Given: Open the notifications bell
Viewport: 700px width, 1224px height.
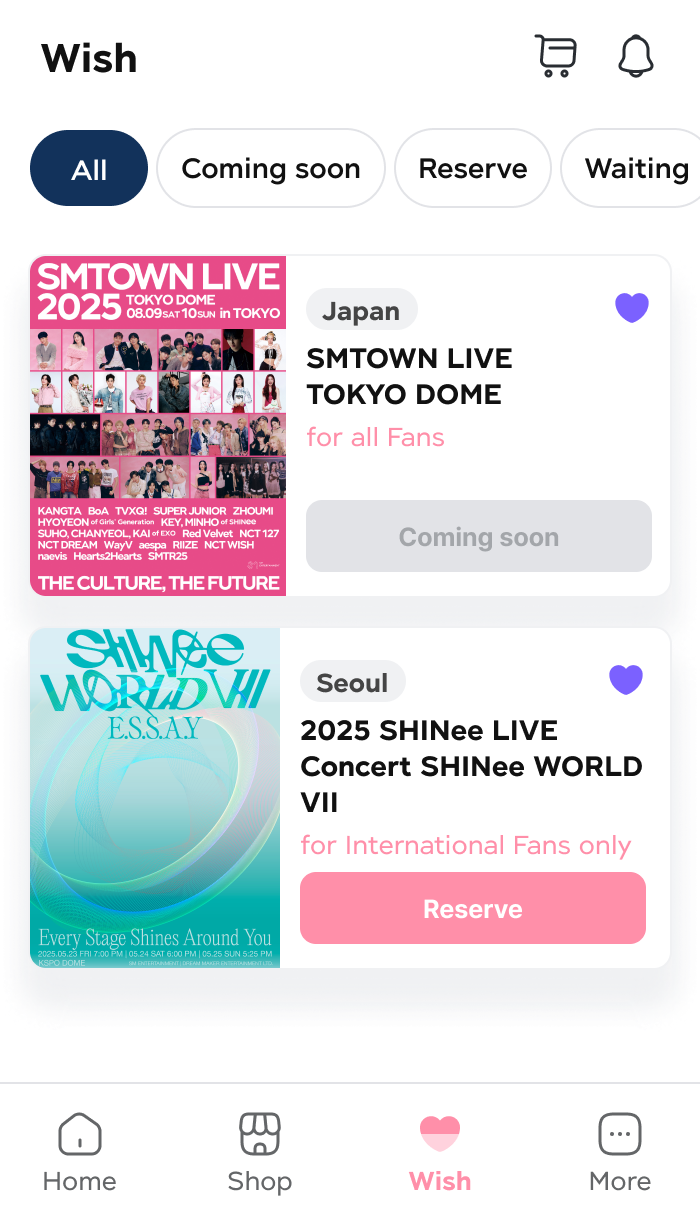Looking at the screenshot, I should click(x=636, y=57).
